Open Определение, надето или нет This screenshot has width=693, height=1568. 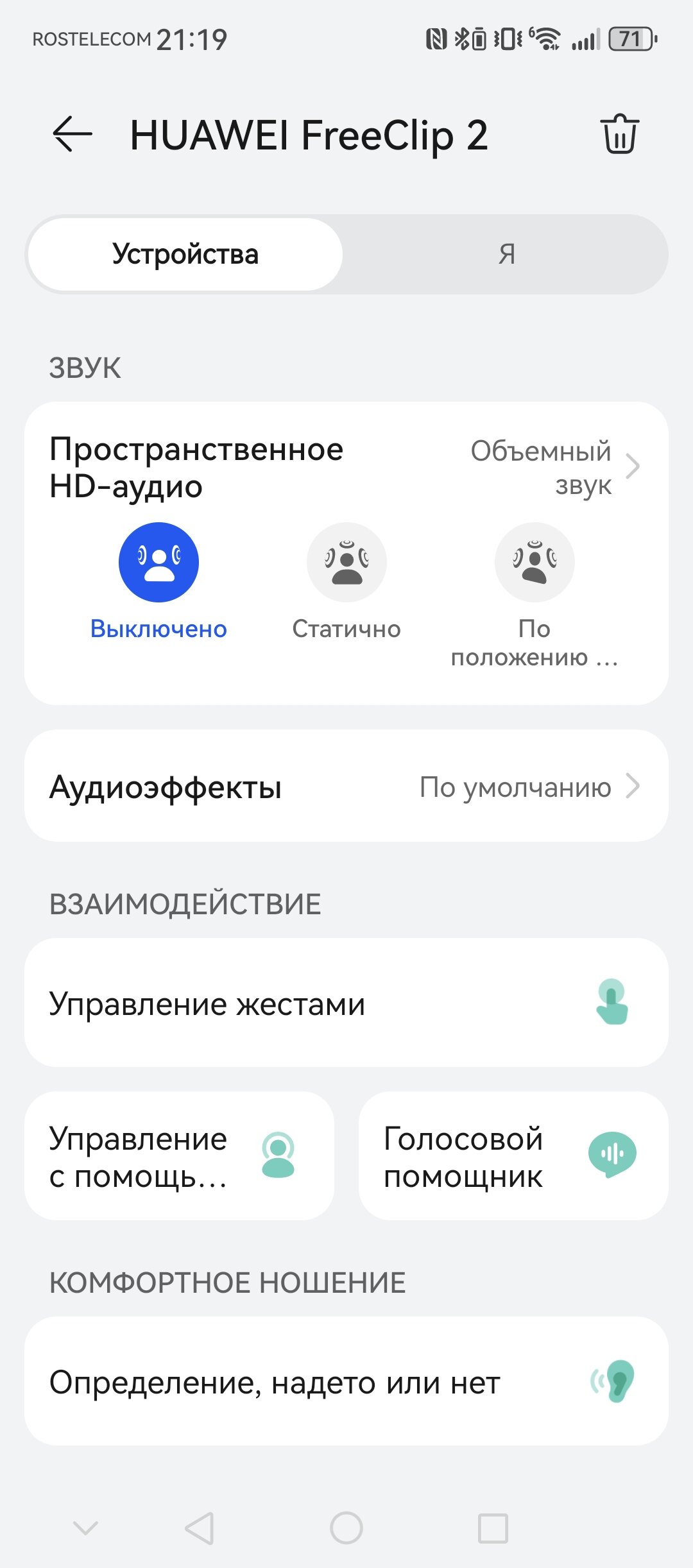[x=346, y=1381]
